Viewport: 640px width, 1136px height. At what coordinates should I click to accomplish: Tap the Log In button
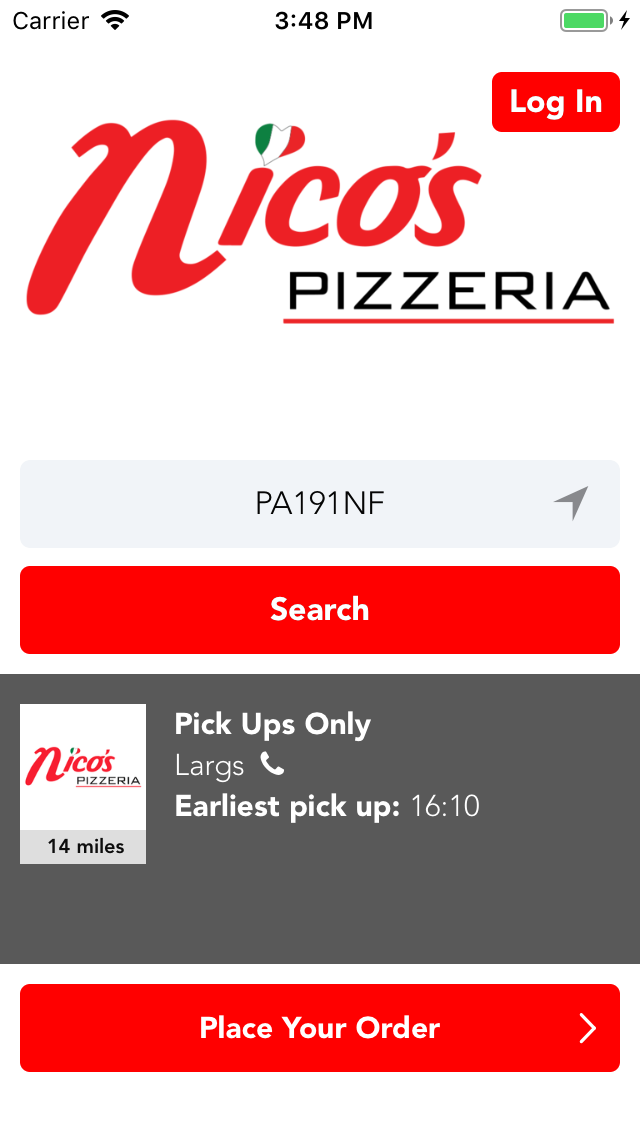555,102
